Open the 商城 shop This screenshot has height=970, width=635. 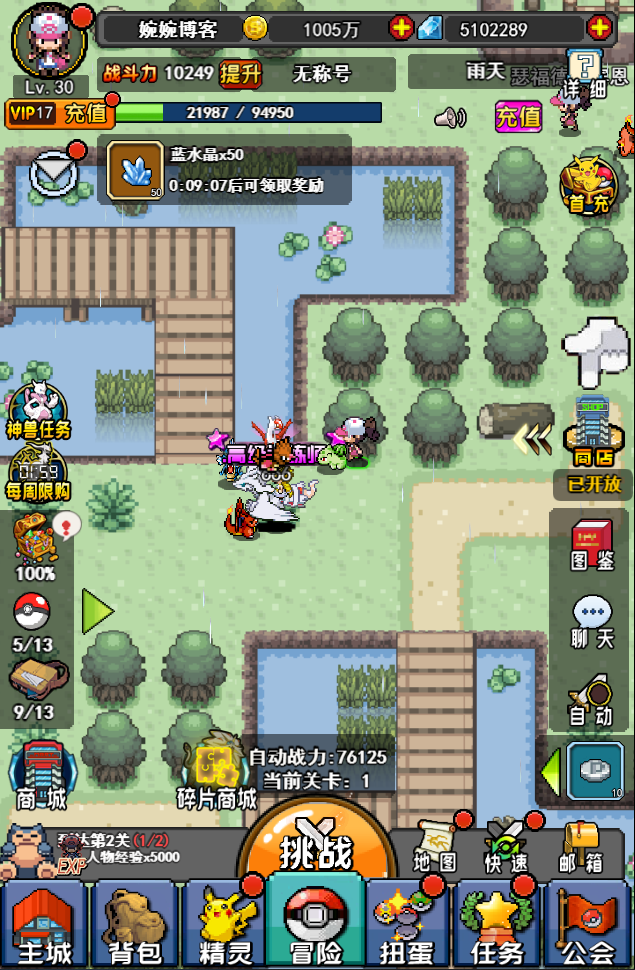(x=41, y=776)
